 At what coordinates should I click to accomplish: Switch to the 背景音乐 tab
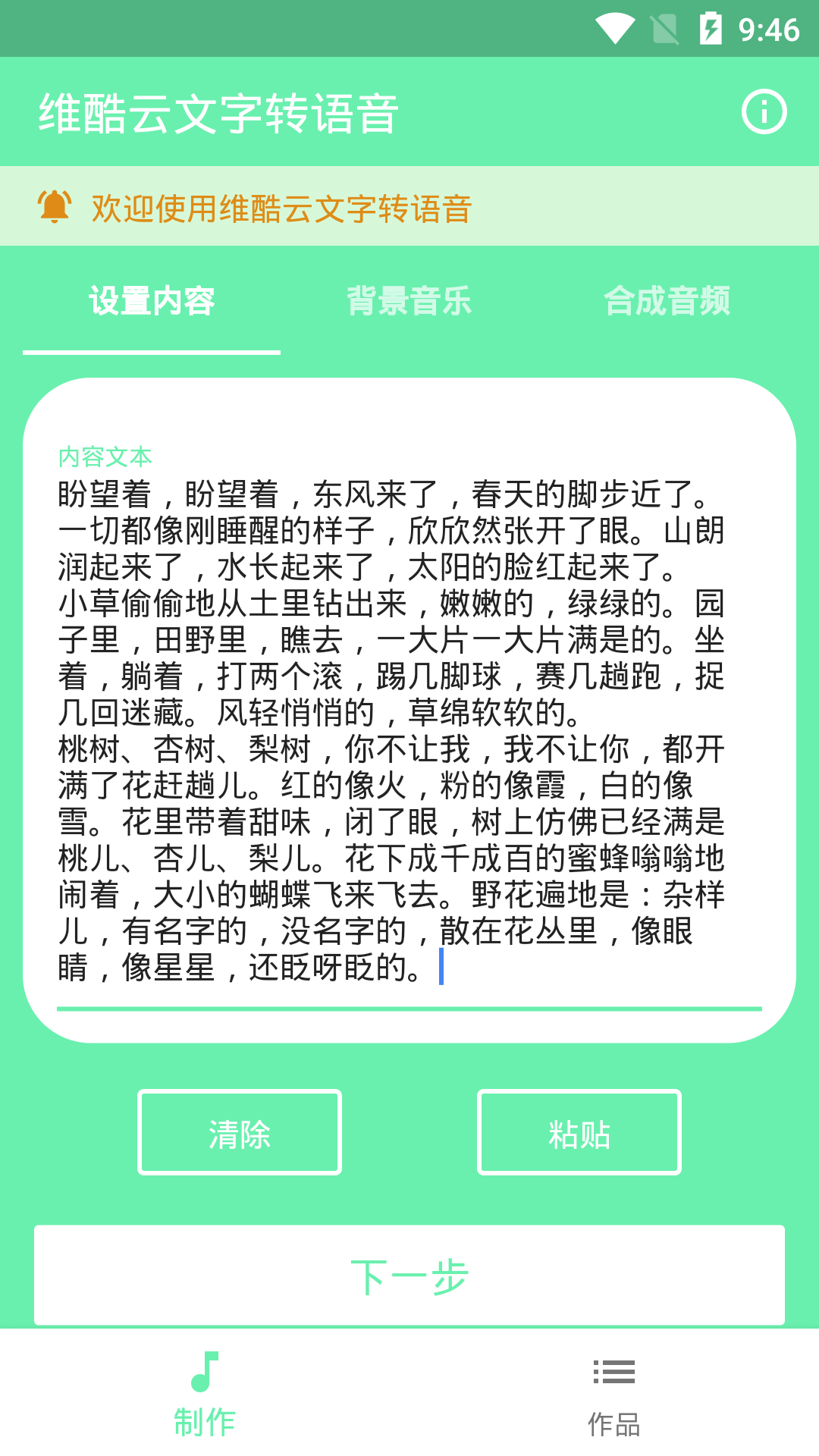[x=409, y=301]
